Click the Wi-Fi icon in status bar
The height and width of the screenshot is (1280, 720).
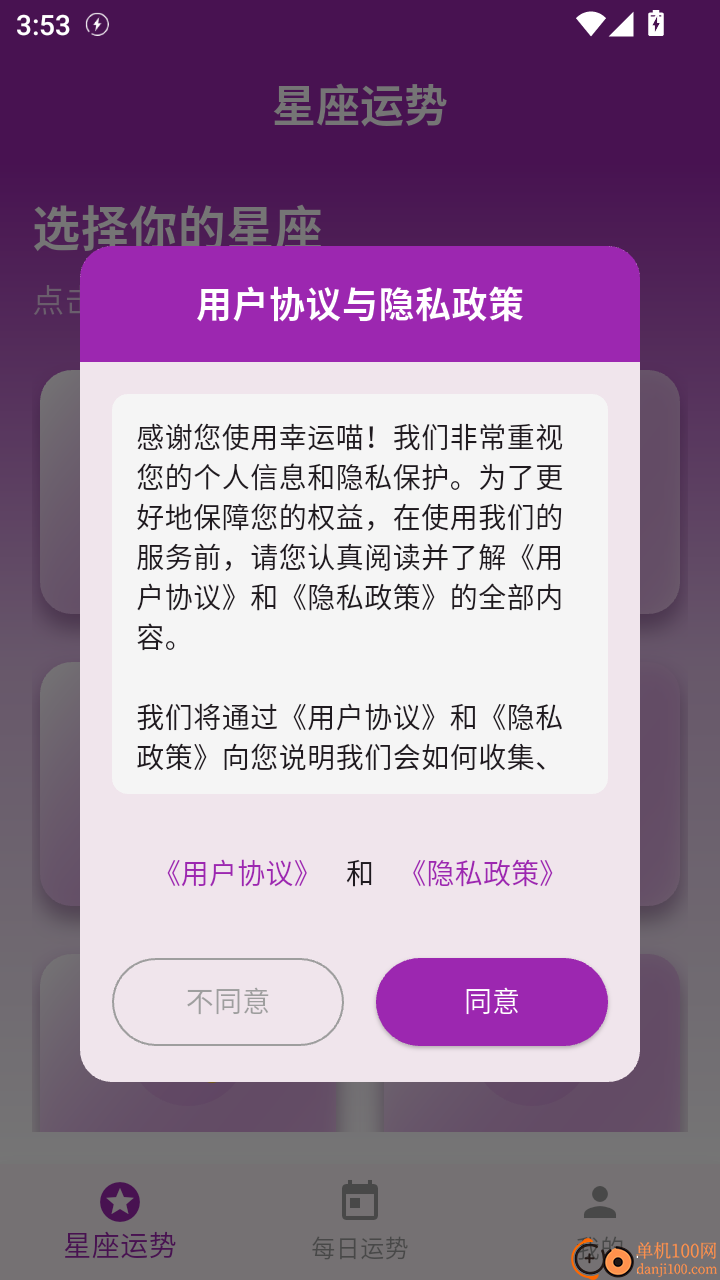(590, 25)
